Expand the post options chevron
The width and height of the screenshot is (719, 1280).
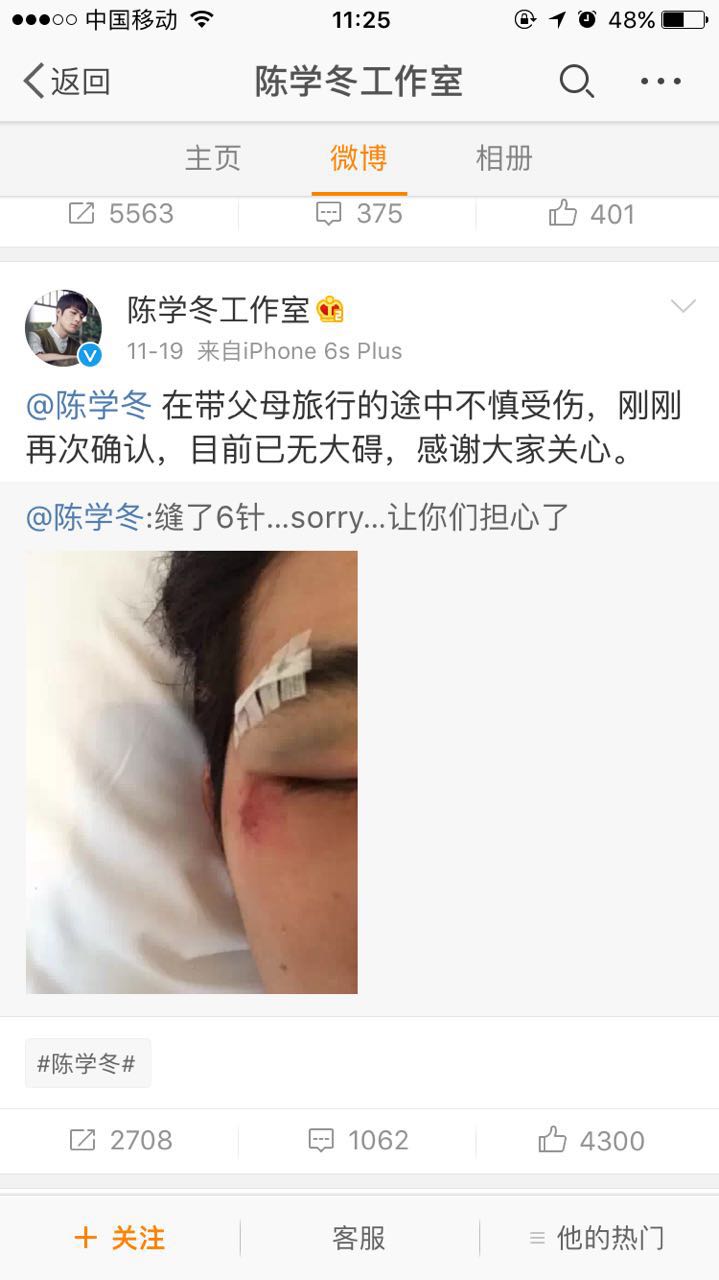pyautogui.click(x=682, y=306)
